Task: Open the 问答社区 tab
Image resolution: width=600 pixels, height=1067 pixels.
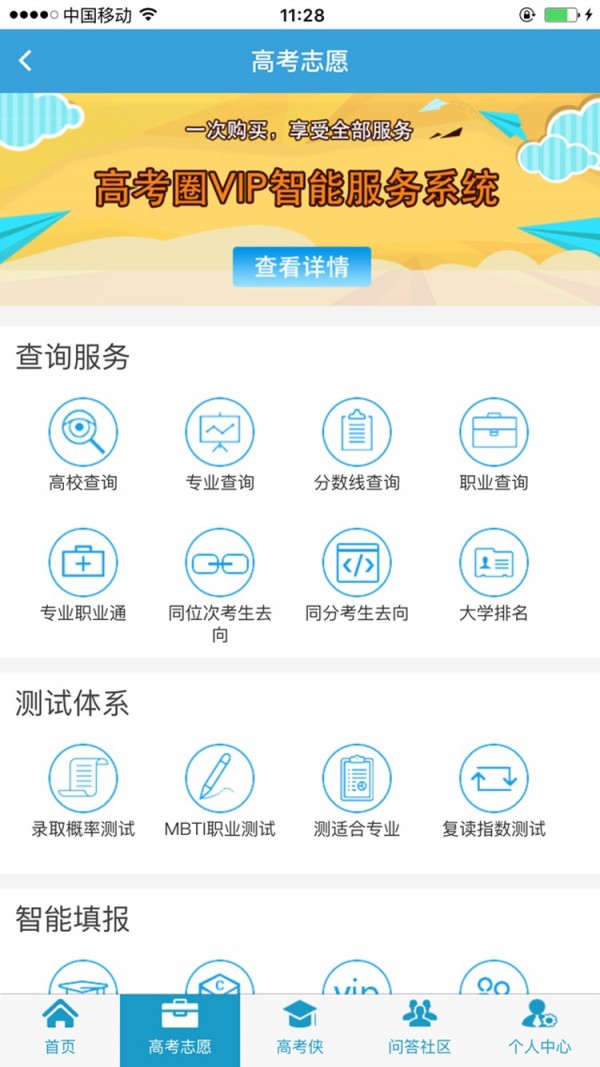Action: coord(420,1030)
